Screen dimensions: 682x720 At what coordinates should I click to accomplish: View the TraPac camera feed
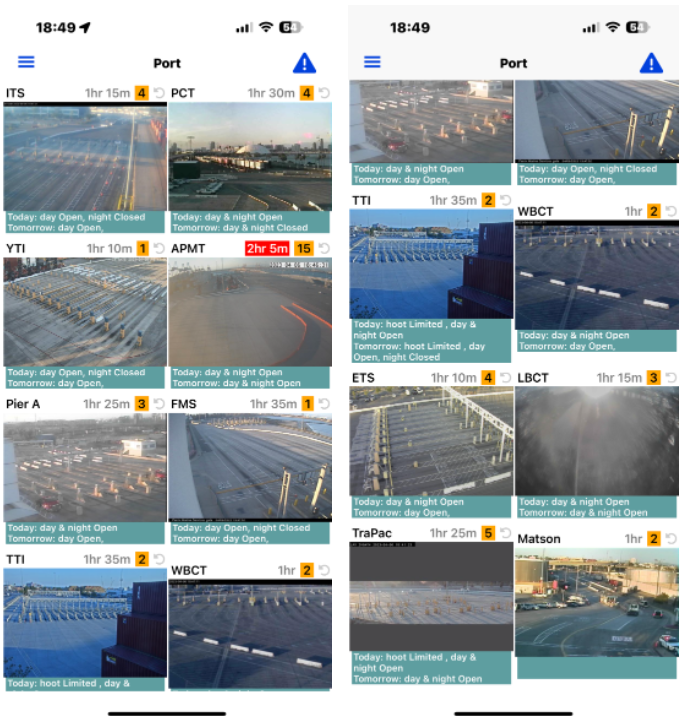(431, 596)
